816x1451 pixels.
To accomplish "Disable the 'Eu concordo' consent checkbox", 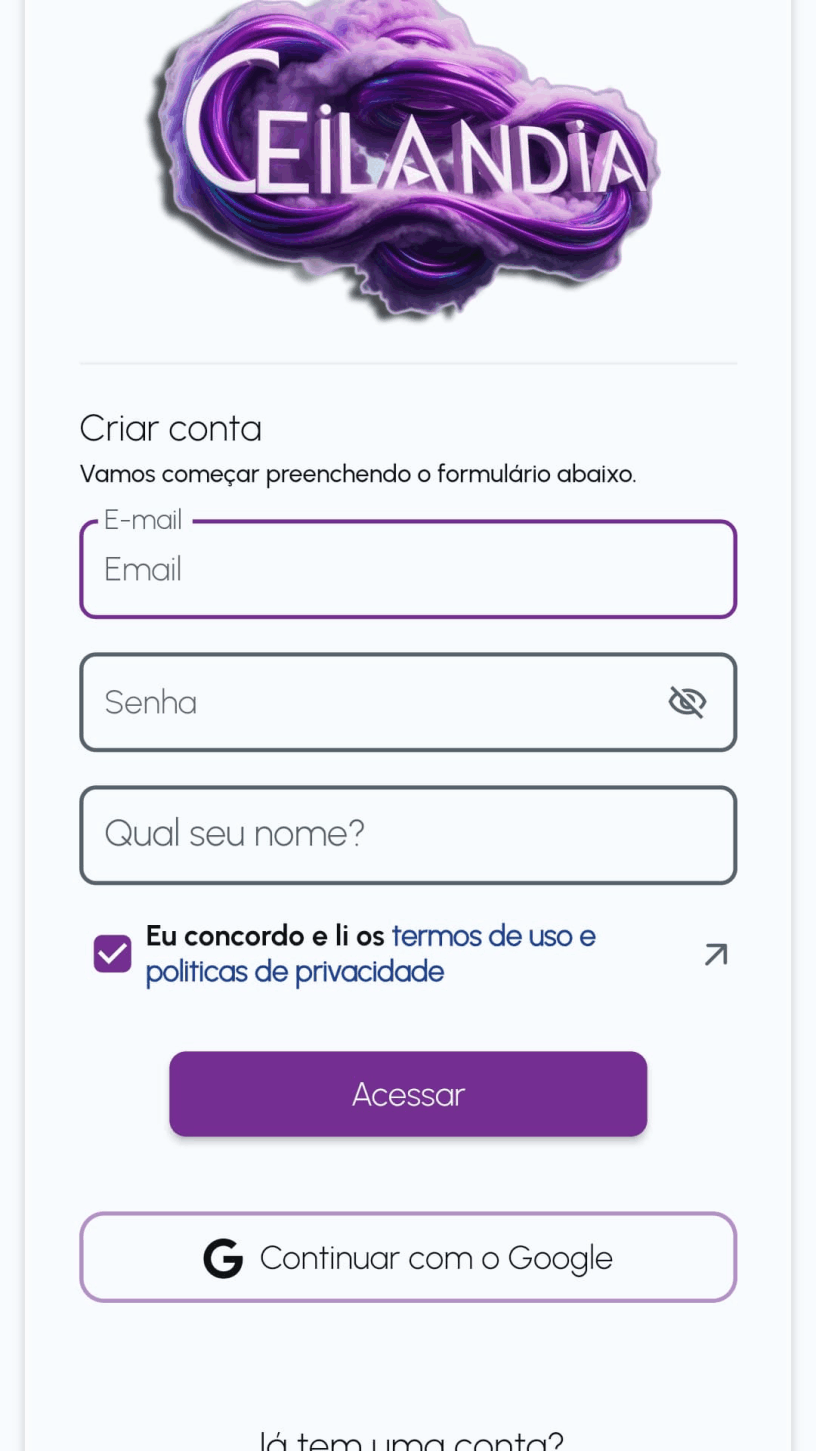I will (112, 953).
